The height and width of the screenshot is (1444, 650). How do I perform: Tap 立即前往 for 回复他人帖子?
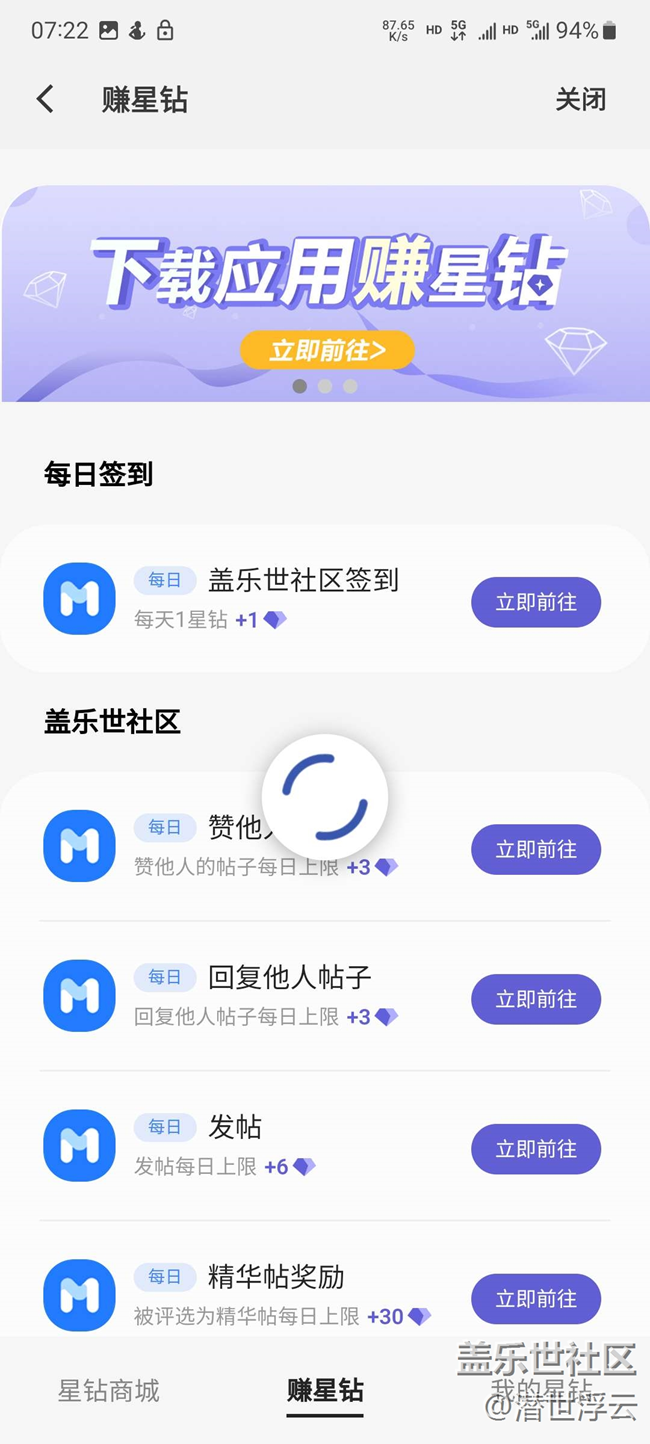click(x=536, y=999)
